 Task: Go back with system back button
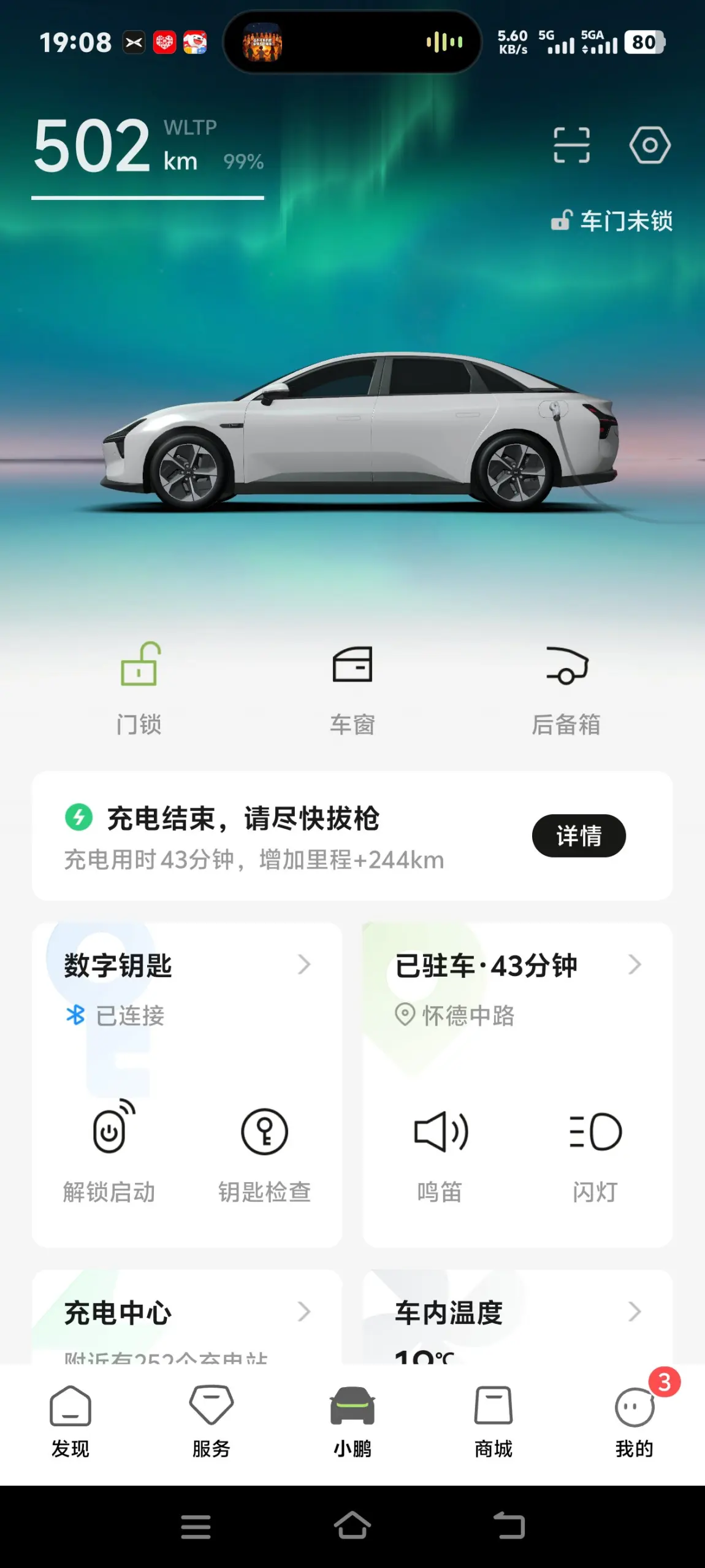tap(509, 1526)
